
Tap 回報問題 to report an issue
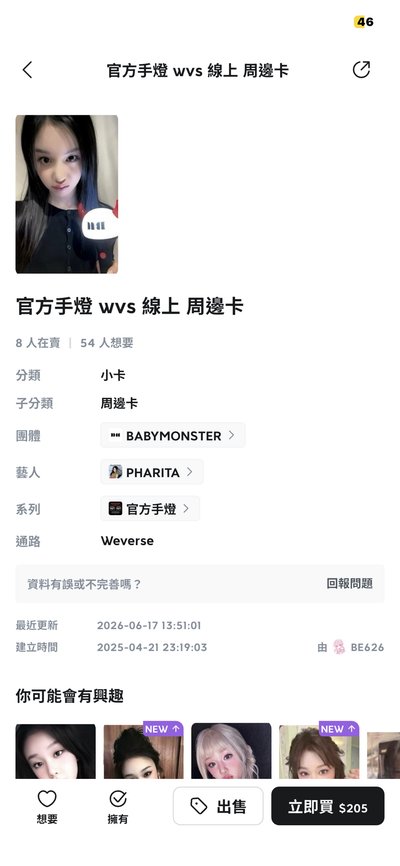[x=349, y=583]
